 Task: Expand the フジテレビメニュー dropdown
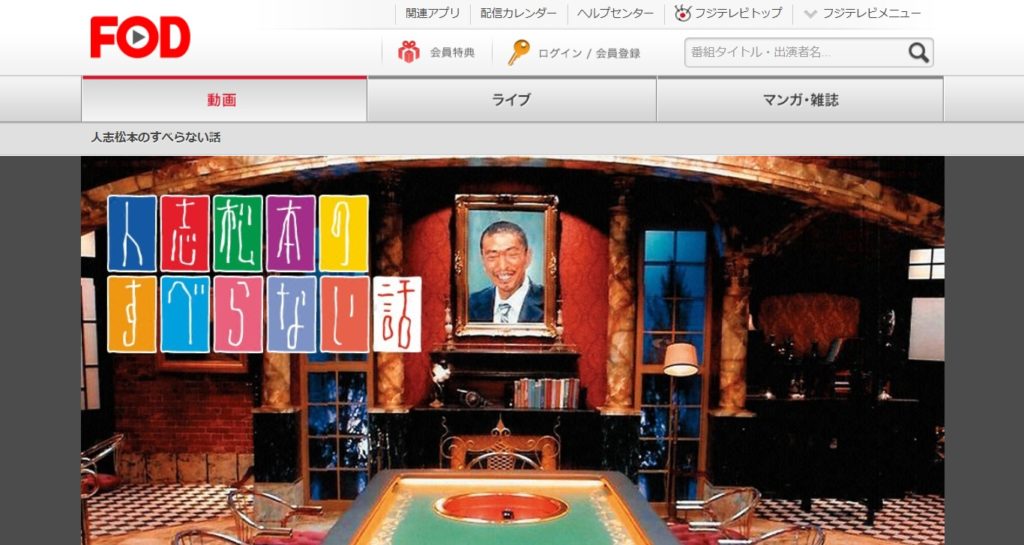[861, 14]
